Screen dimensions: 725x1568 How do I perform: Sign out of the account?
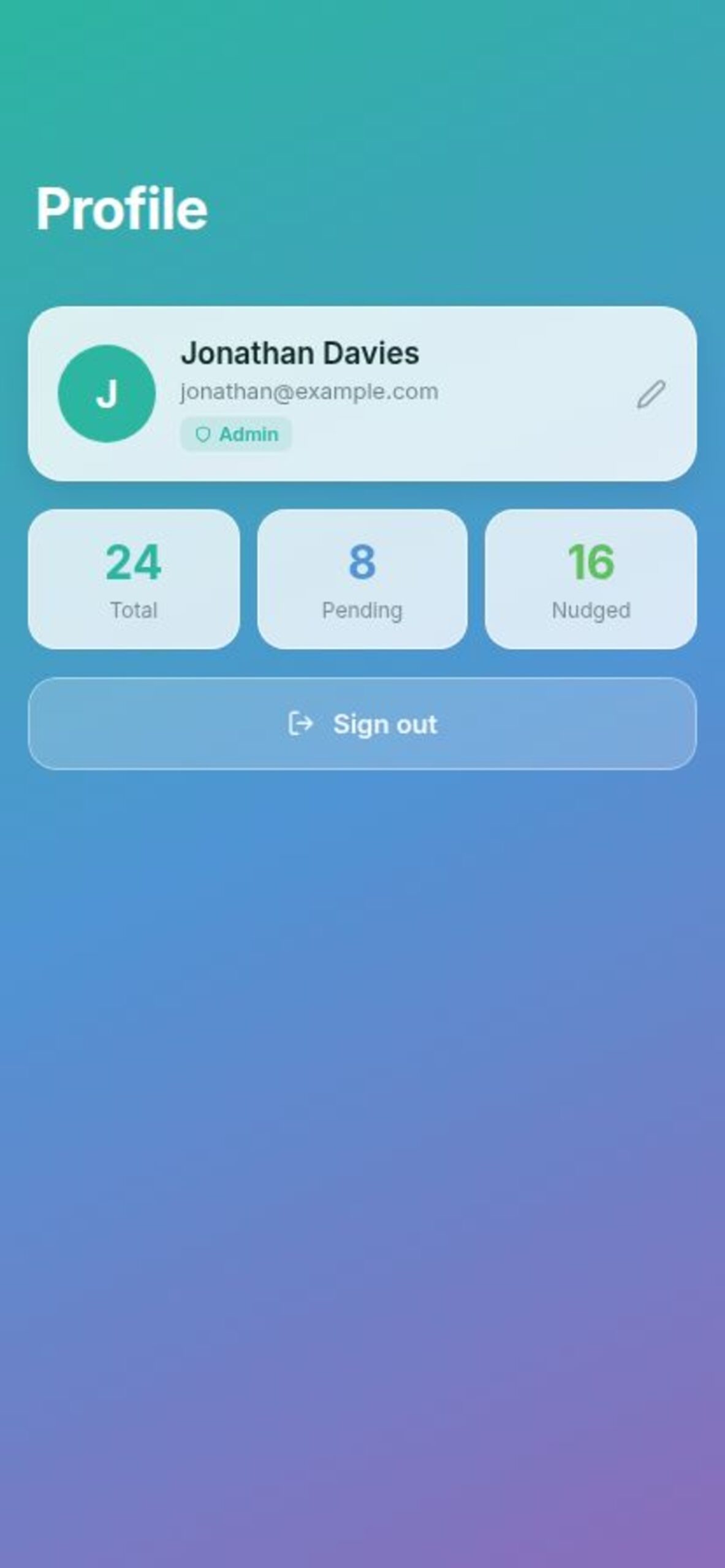pos(362,723)
